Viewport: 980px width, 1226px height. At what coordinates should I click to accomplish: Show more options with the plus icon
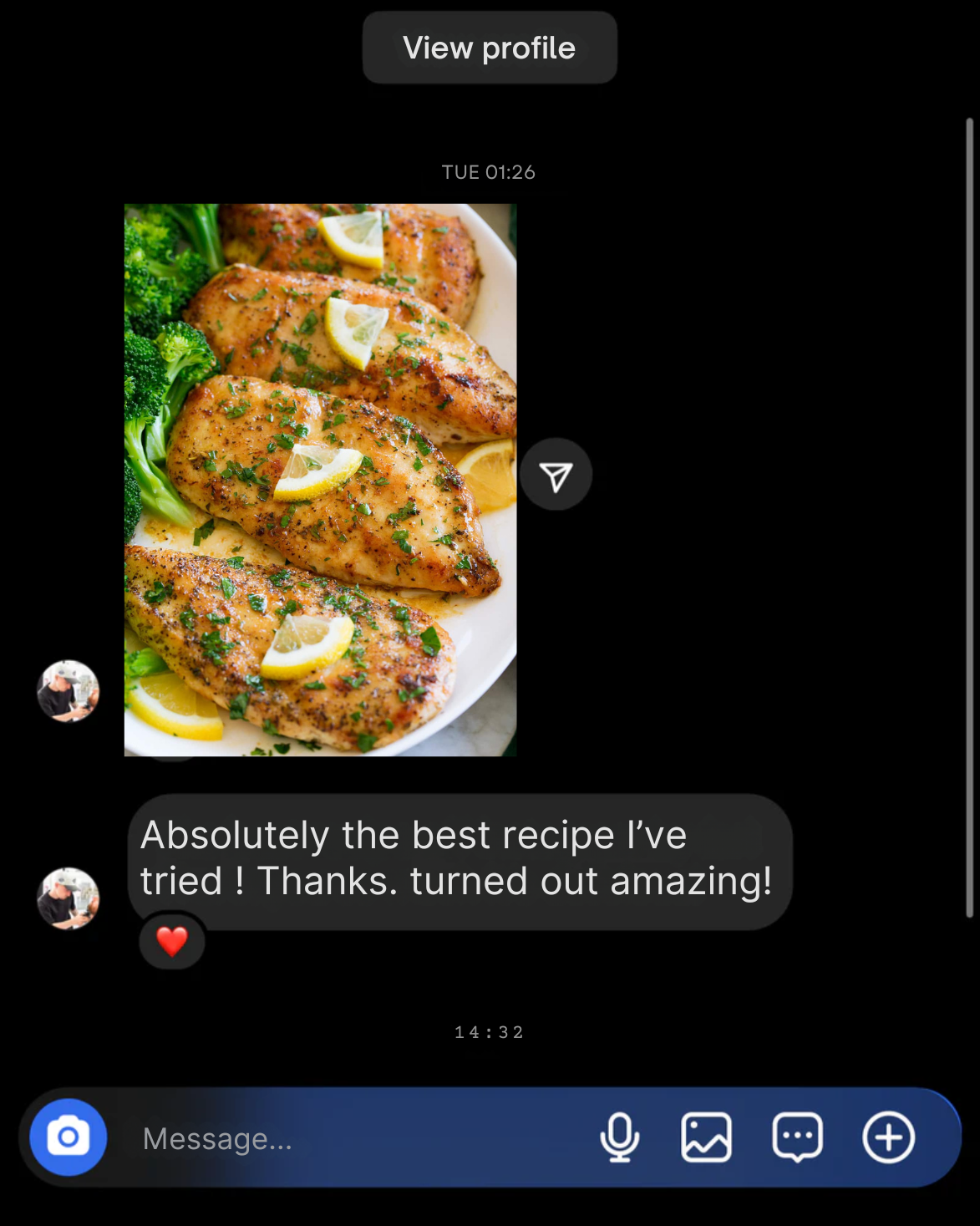[x=888, y=1137]
